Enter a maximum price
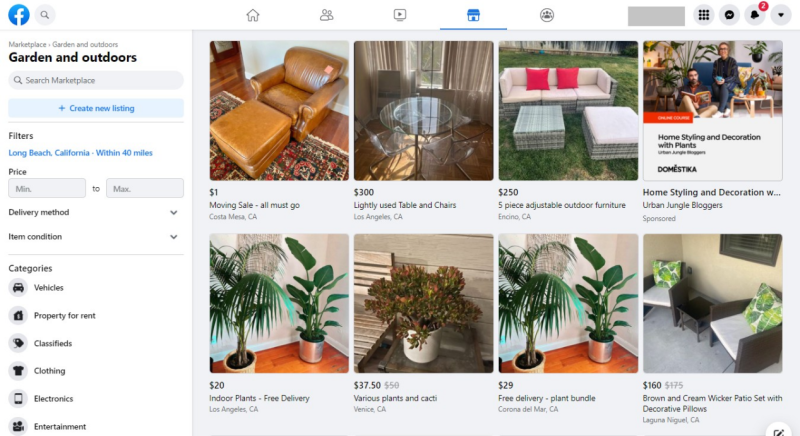Image resolution: width=800 pixels, height=436 pixels. [145, 188]
